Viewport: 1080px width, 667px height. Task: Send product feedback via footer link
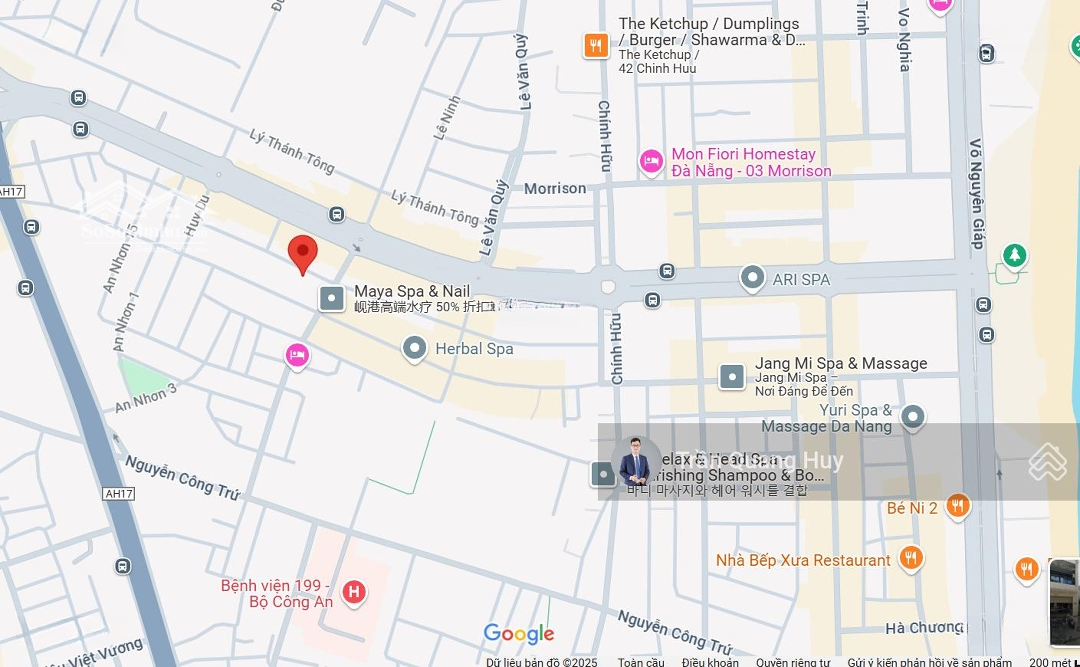pos(929,661)
